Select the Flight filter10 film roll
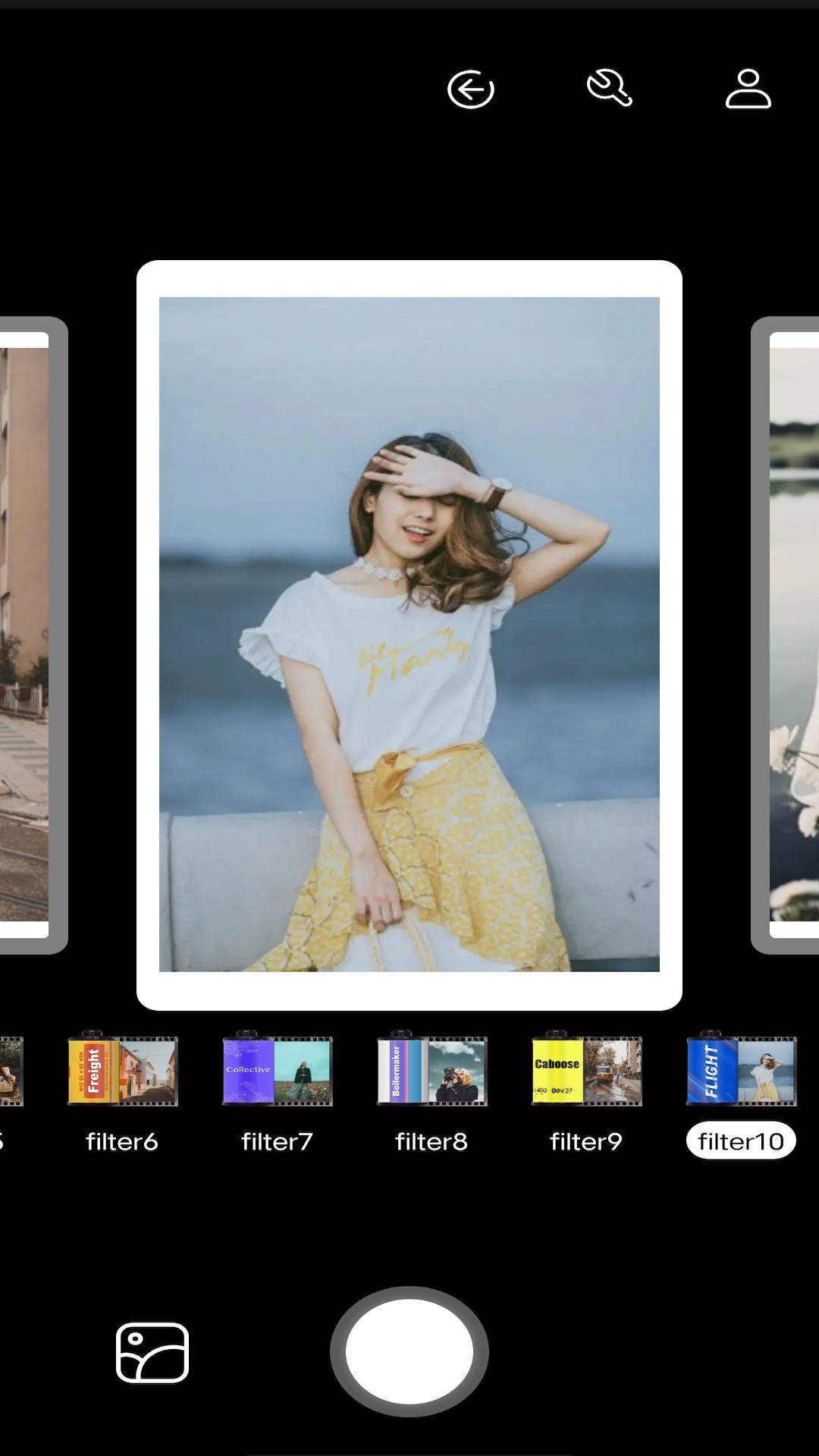 (x=741, y=1069)
